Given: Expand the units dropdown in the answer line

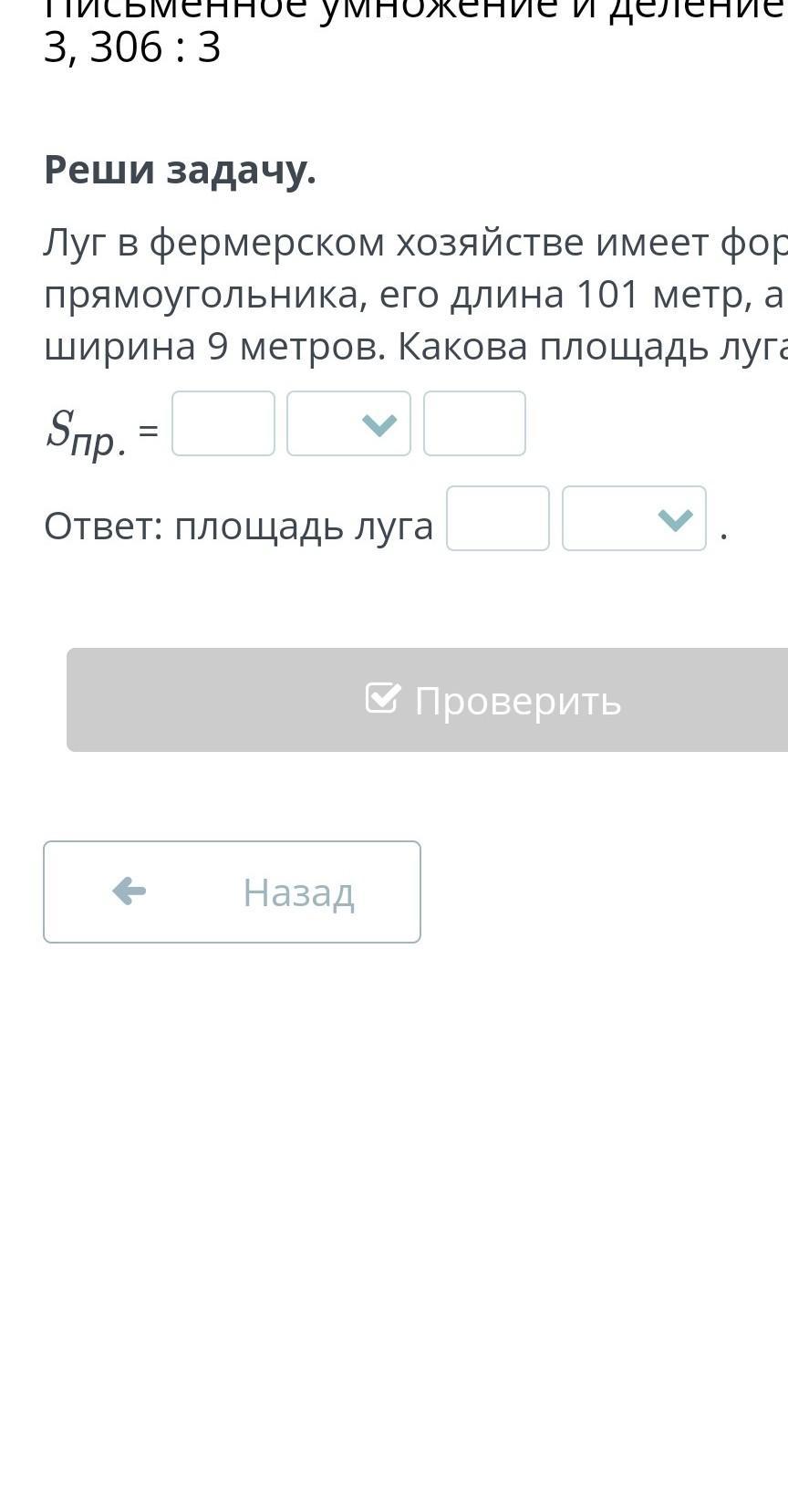Looking at the screenshot, I should pyautogui.click(x=634, y=518).
